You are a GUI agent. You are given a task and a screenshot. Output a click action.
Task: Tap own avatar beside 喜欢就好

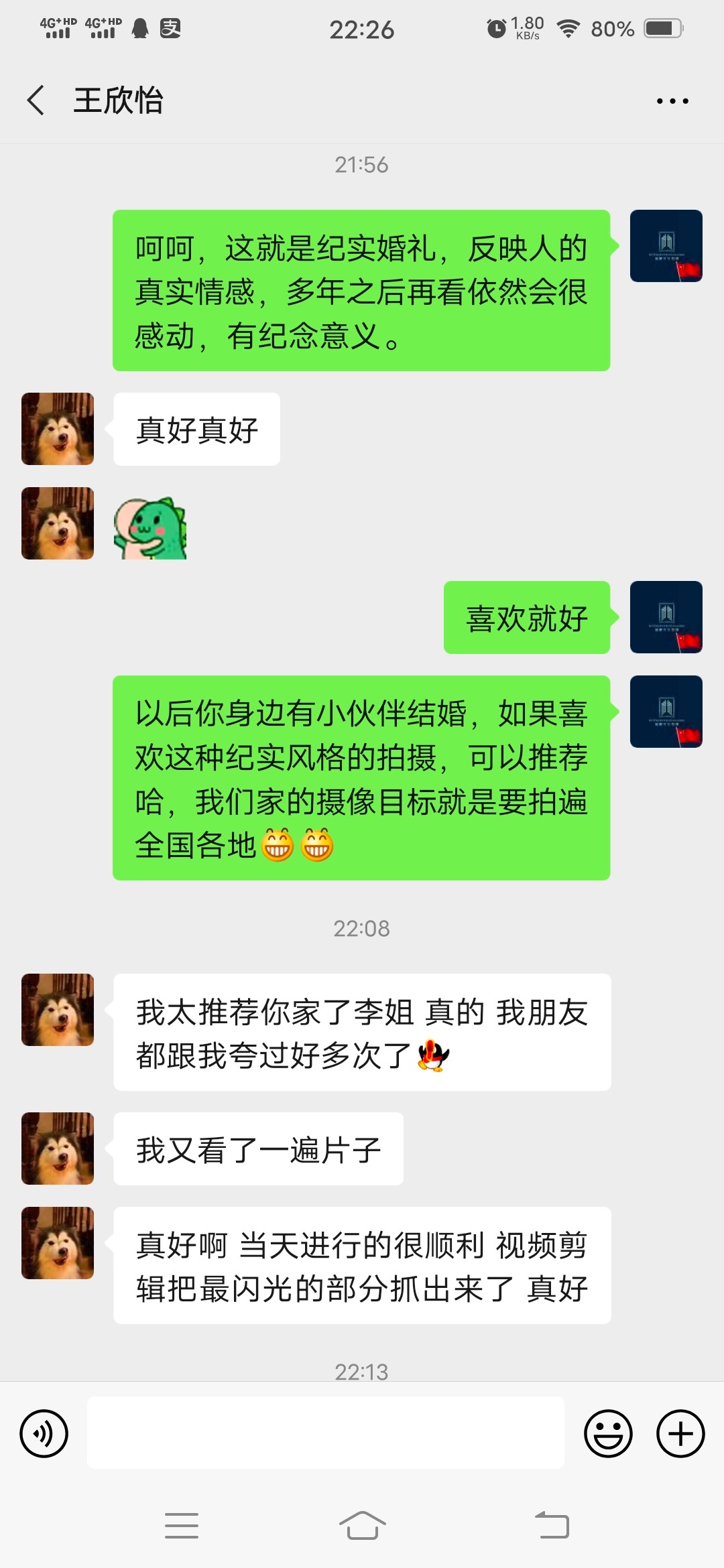click(666, 617)
